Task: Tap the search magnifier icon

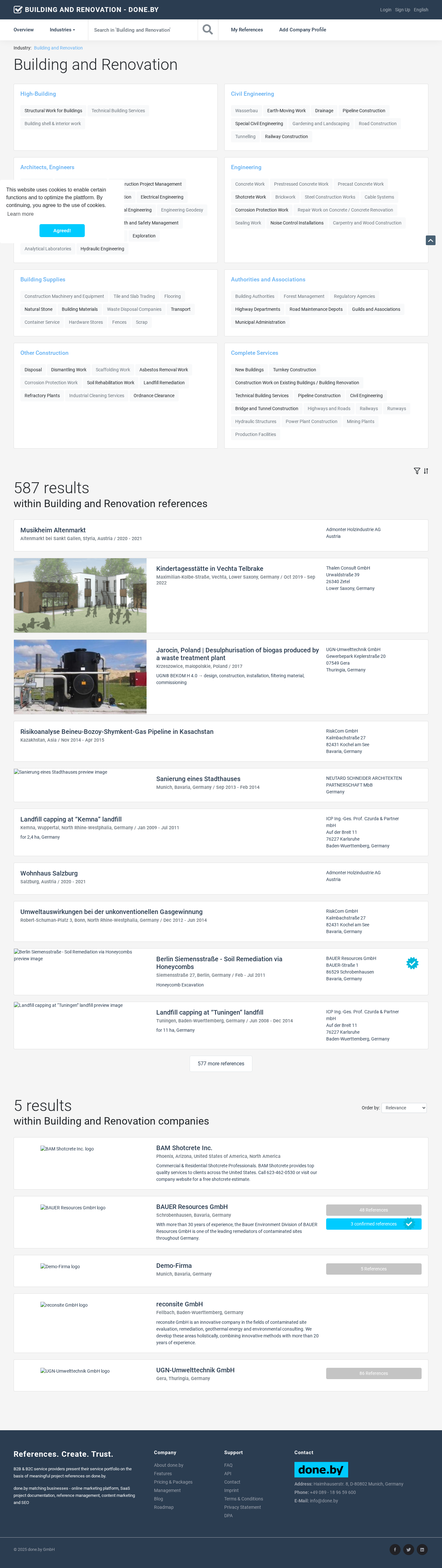Action: pyautogui.click(x=208, y=29)
